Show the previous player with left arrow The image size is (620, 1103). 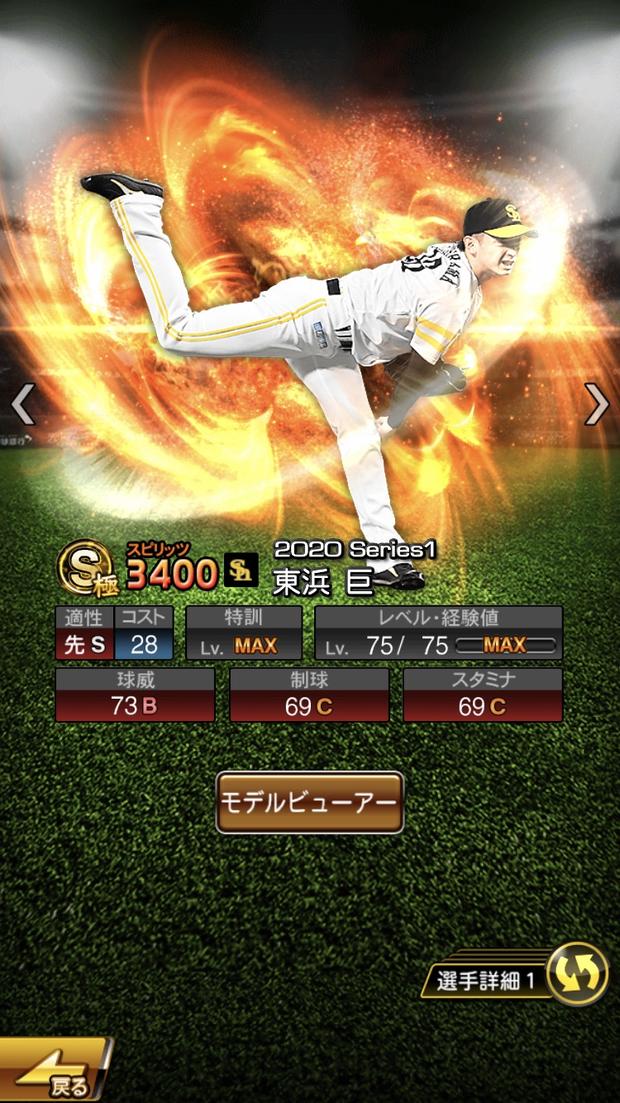point(22,404)
